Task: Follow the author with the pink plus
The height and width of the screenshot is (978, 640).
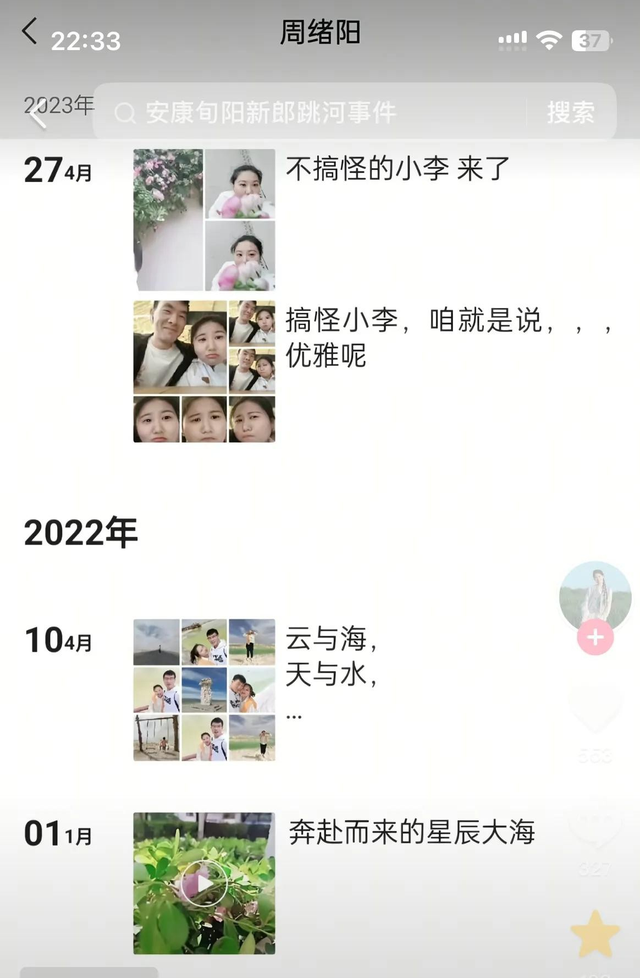Action: (x=595, y=637)
